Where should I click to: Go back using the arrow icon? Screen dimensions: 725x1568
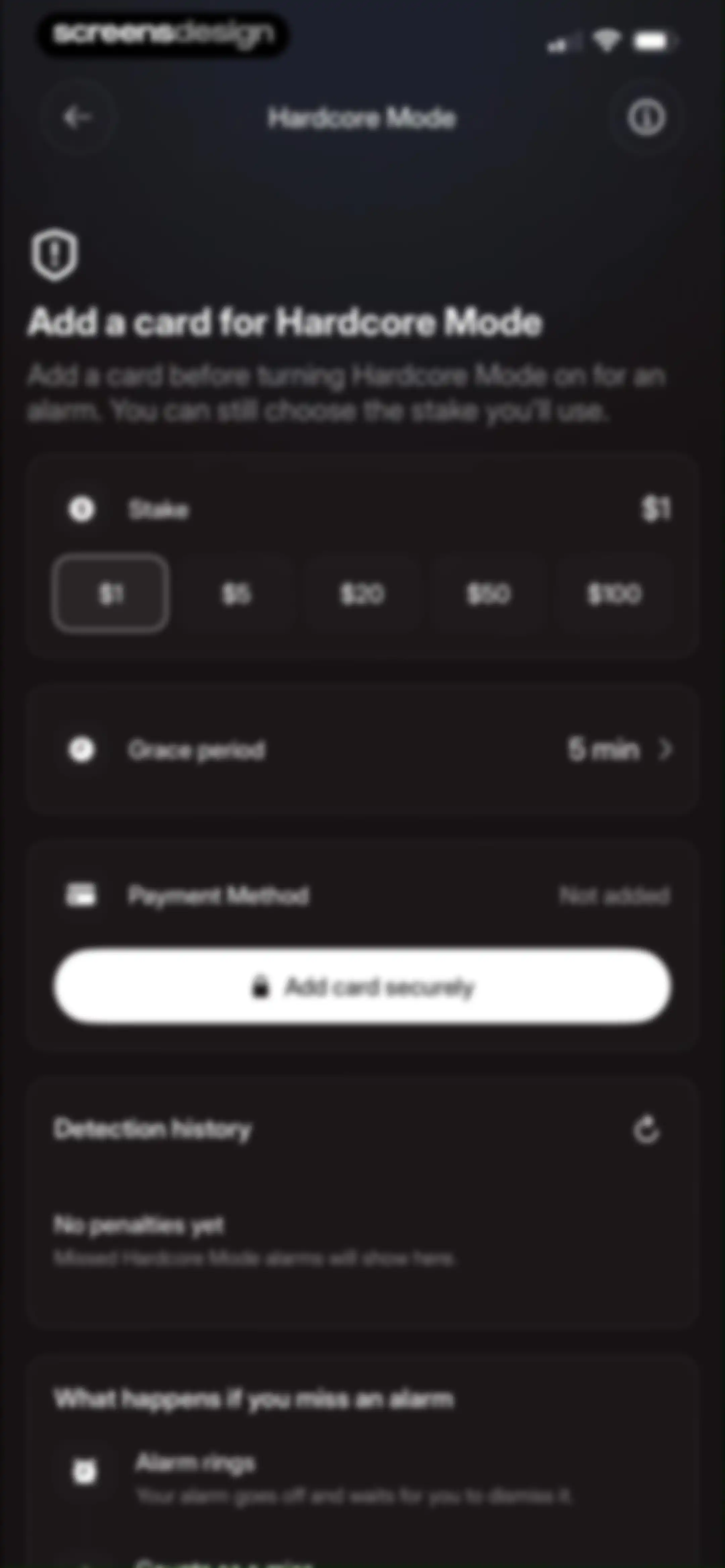(77, 117)
